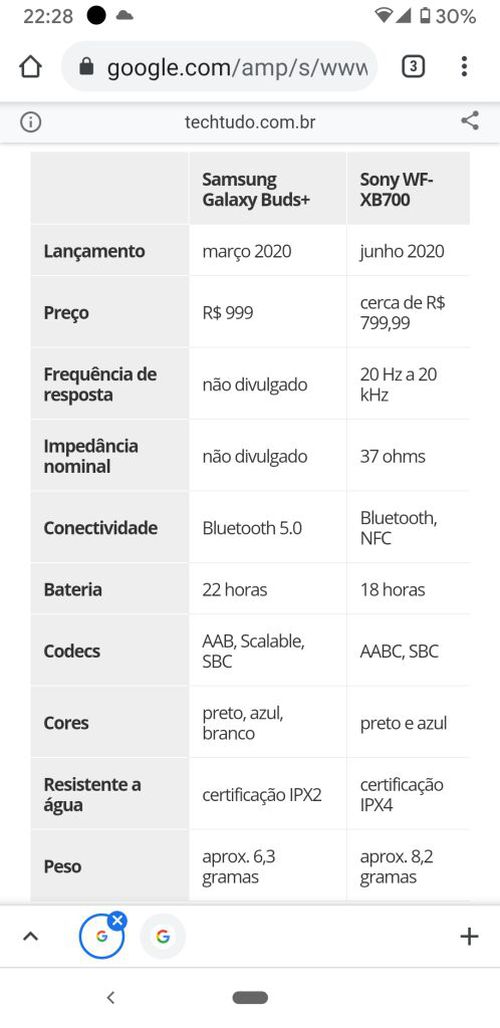This screenshot has height=1028, width=500.
Task: Edit the google.com address bar
Action: click(x=220, y=67)
